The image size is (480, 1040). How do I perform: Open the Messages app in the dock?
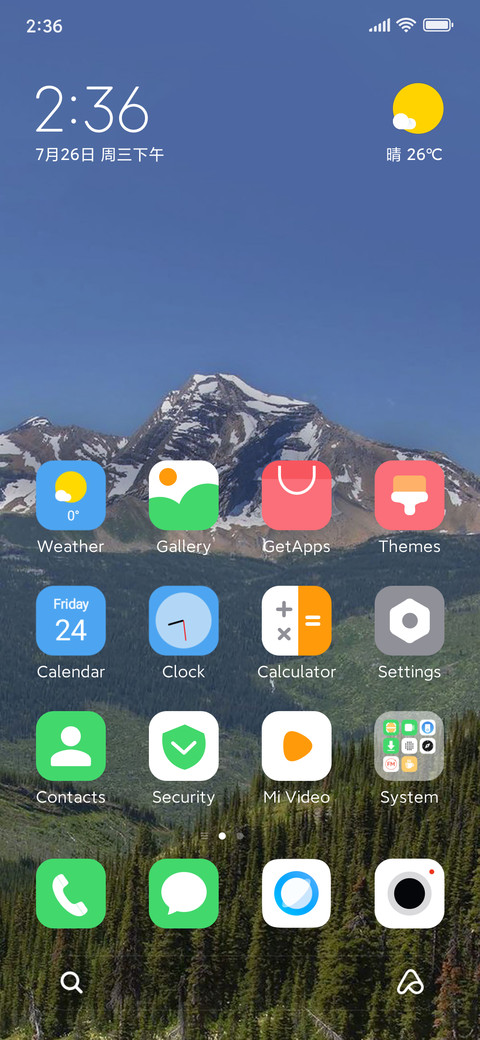tap(184, 893)
